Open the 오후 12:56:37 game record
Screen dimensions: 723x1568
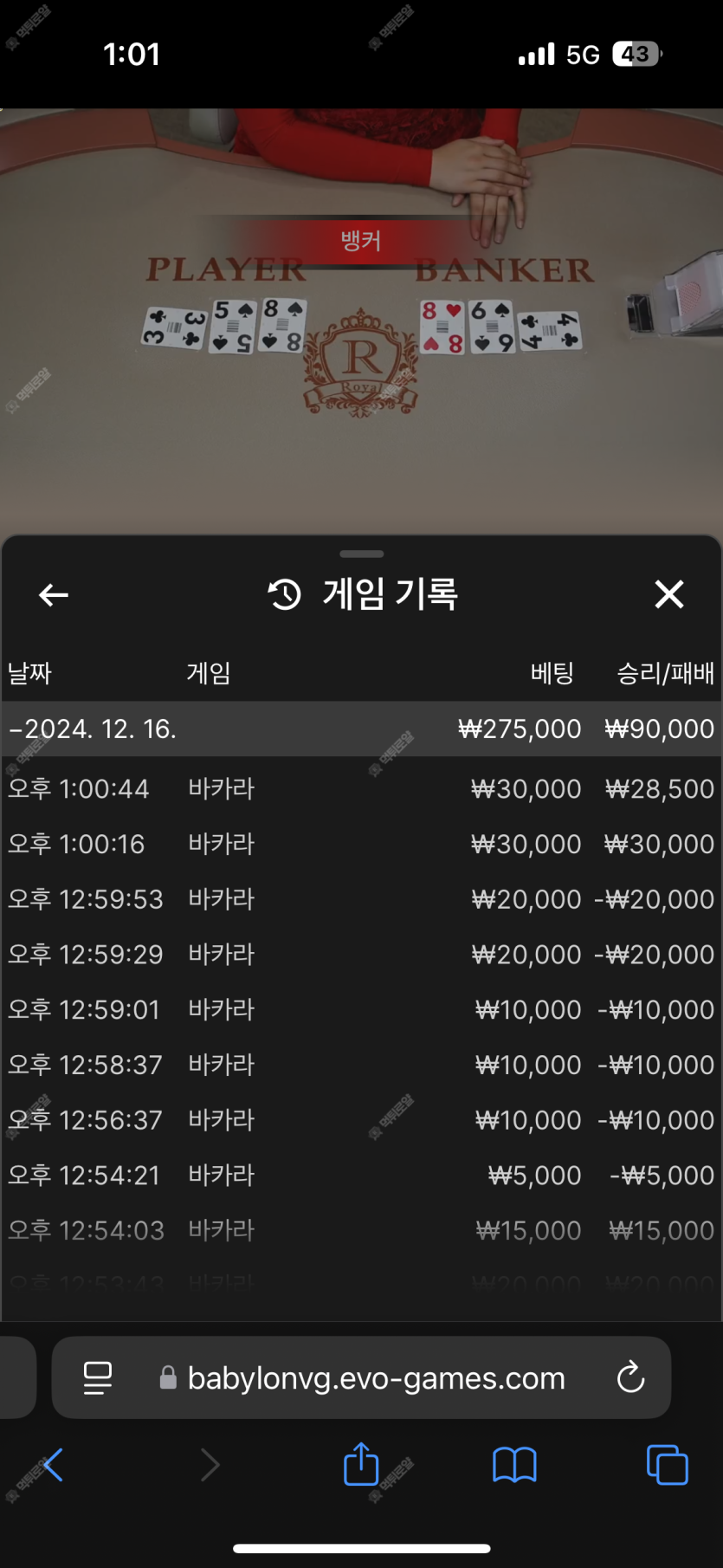point(361,1120)
